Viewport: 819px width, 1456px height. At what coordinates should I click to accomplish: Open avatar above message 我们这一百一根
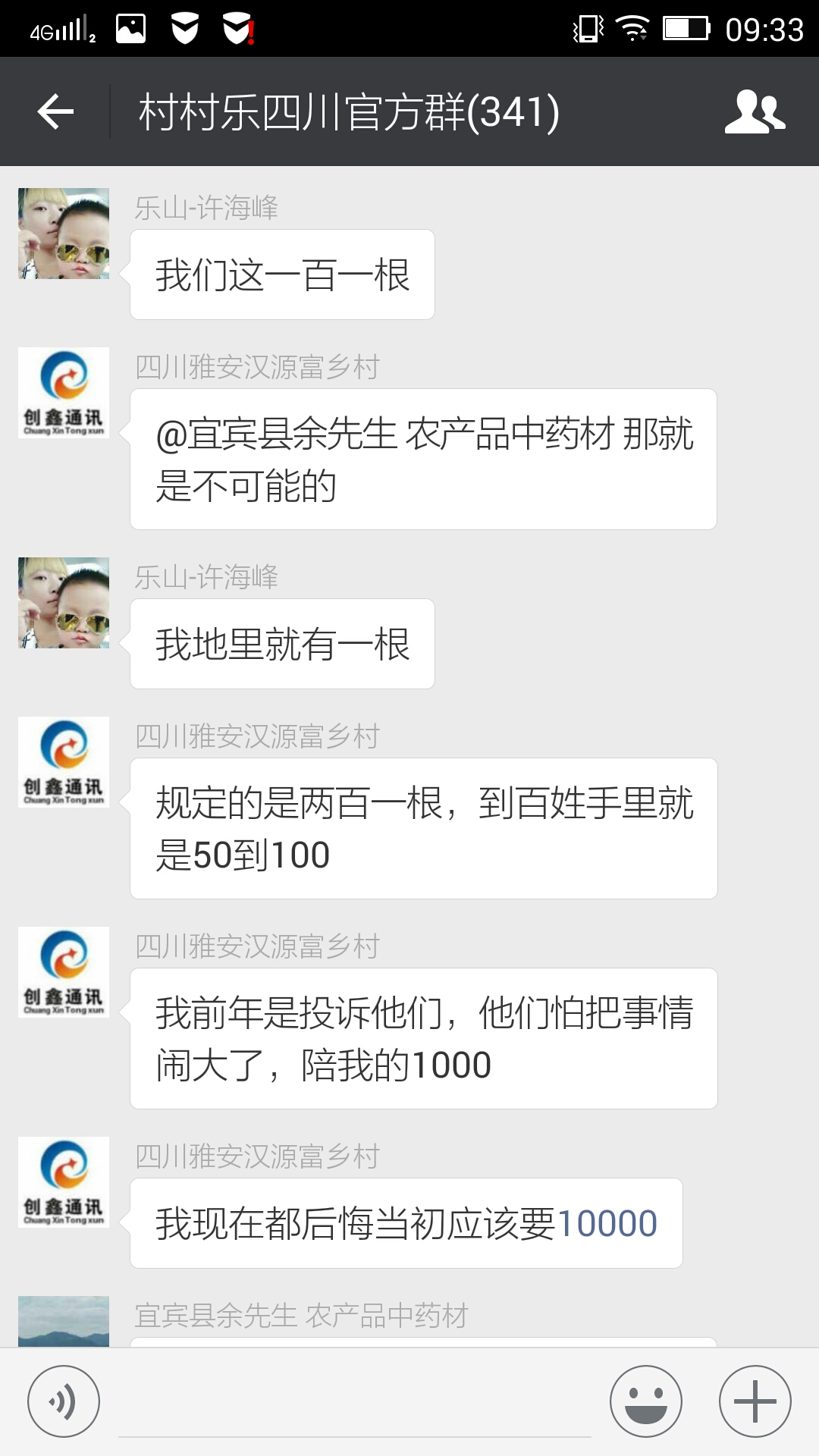(64, 234)
